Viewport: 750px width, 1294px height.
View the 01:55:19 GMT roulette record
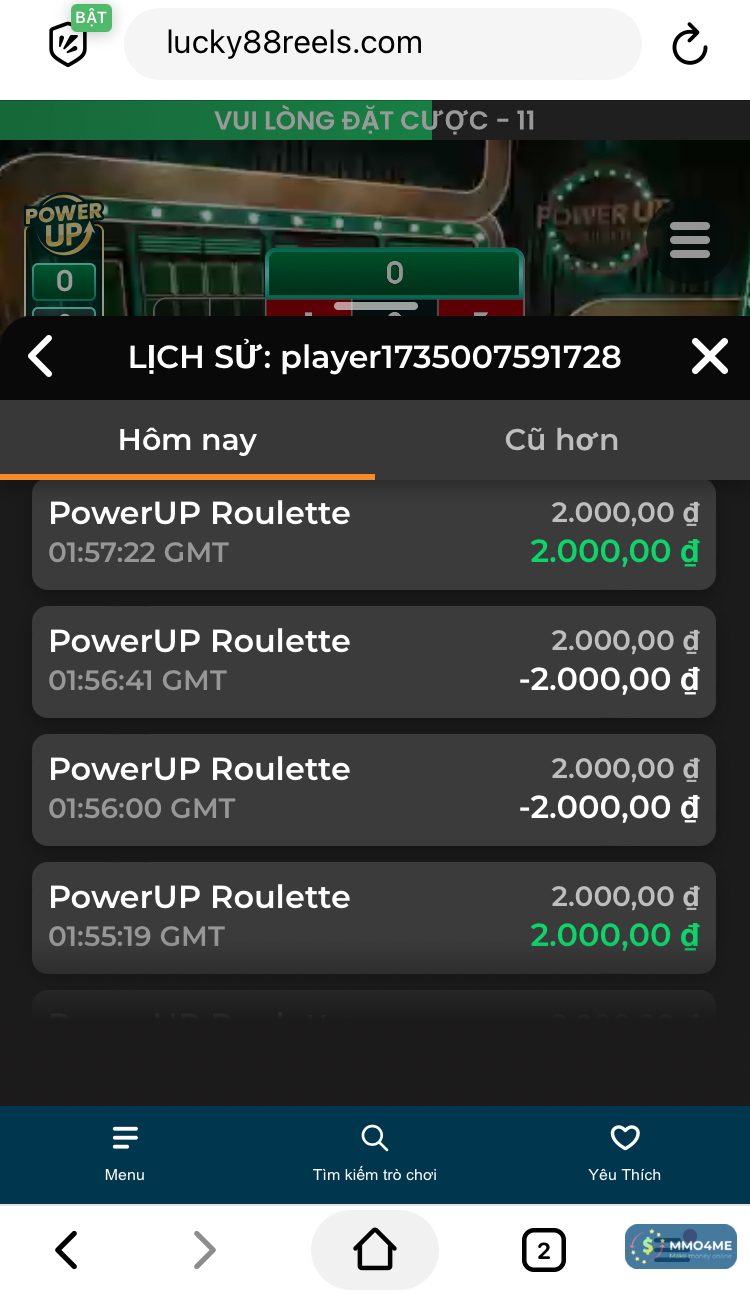373,917
